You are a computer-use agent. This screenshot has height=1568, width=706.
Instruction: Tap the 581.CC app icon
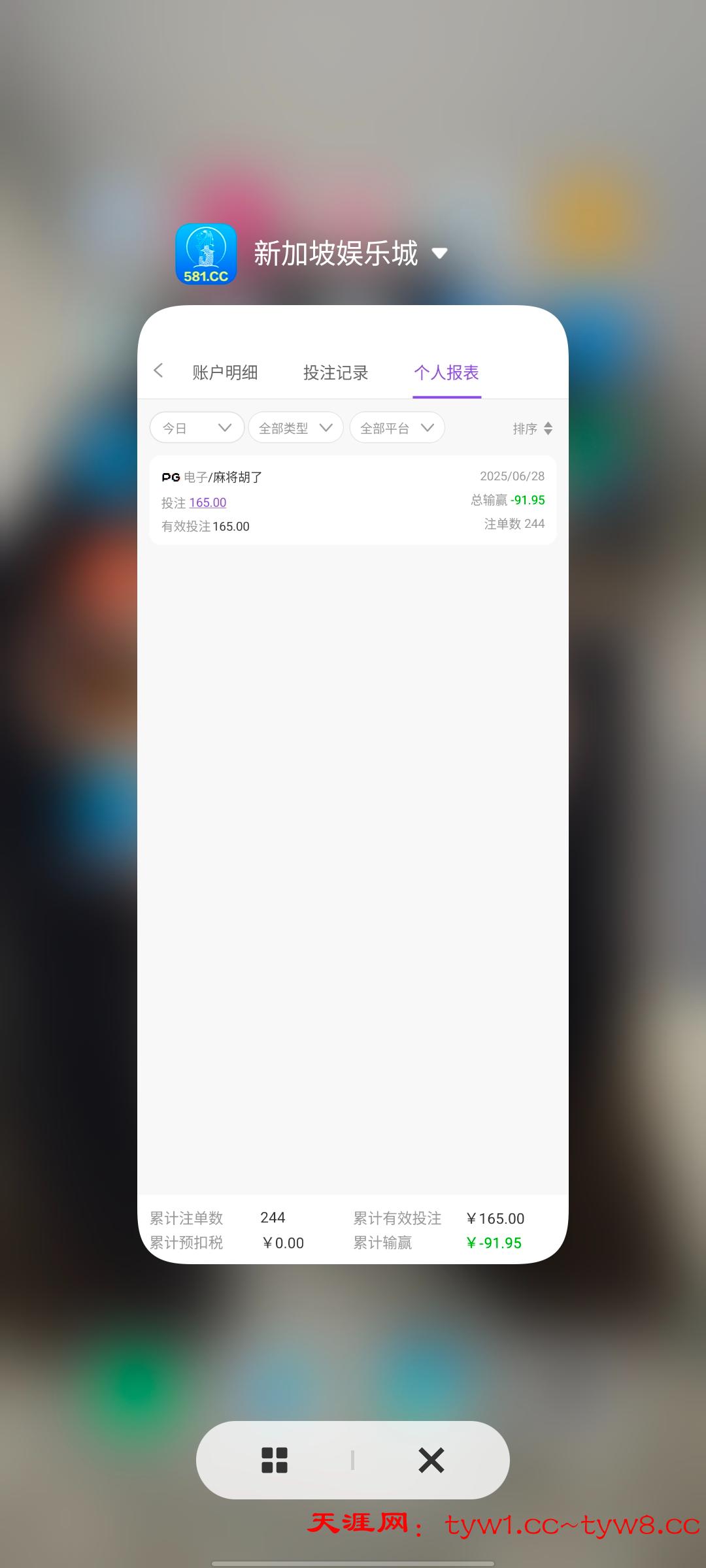click(206, 254)
